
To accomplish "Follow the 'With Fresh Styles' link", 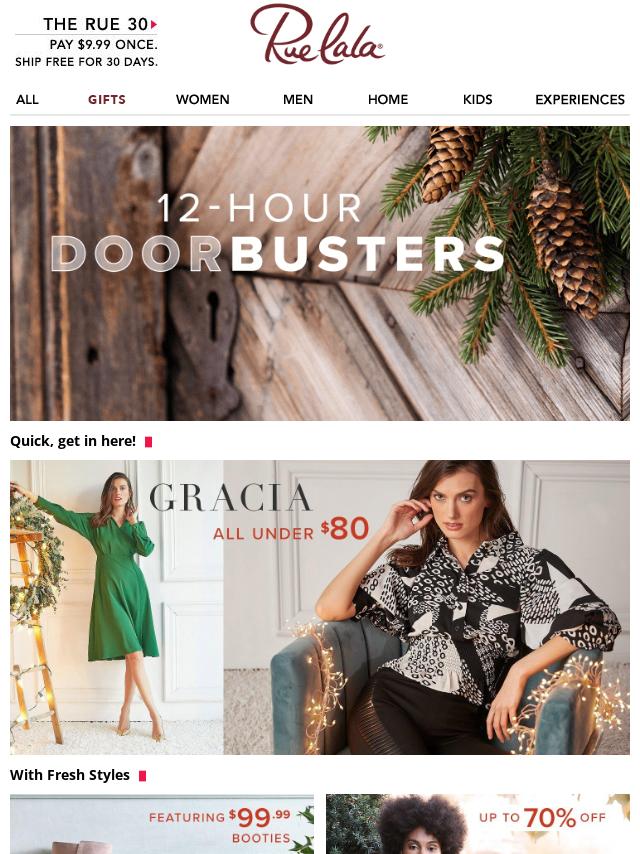I will click(71, 775).
